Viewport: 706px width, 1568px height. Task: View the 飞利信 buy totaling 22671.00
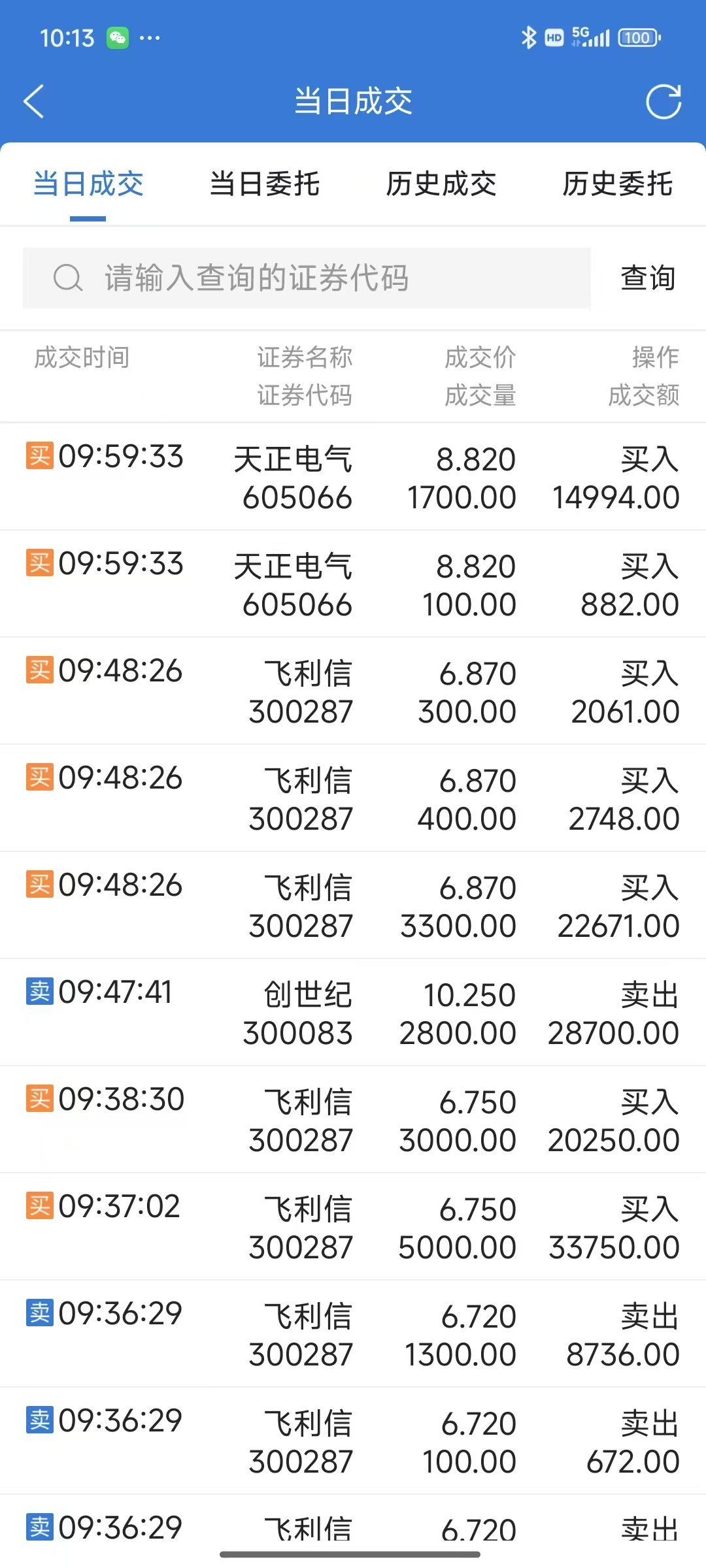[353, 906]
